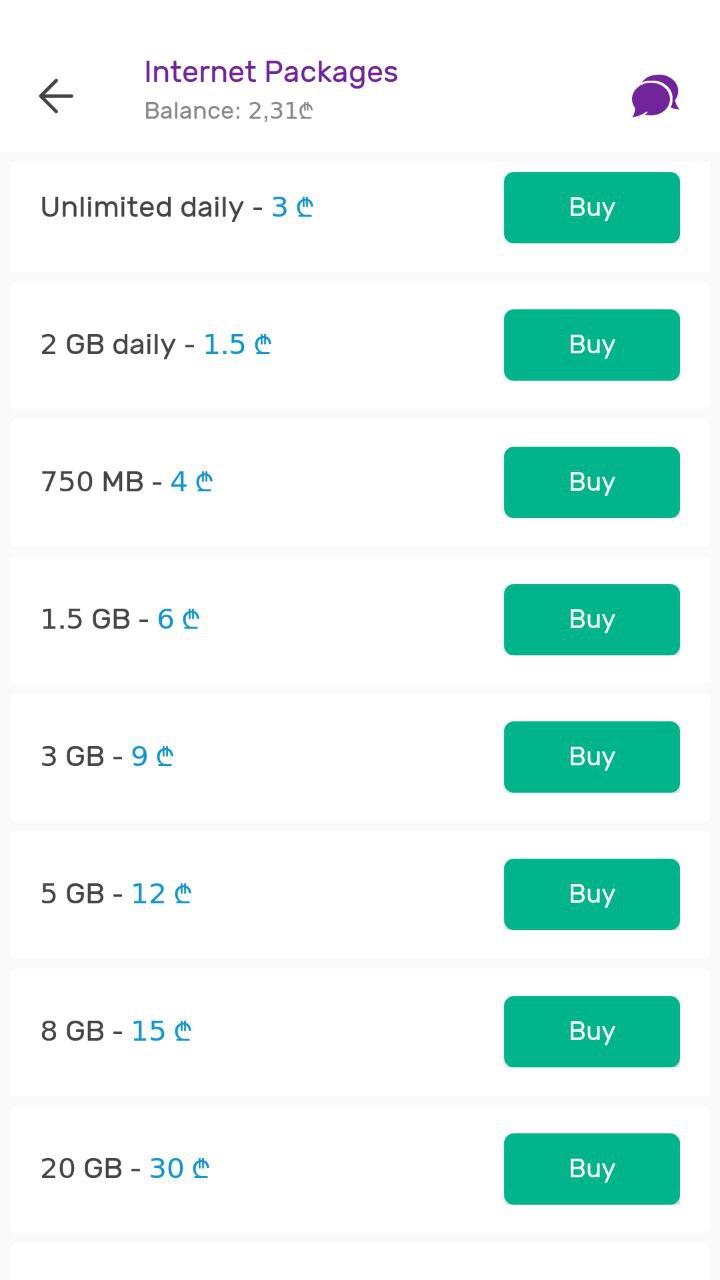The image size is (720, 1280).
Task: Open the chat support bubble icon
Action: (x=655, y=96)
